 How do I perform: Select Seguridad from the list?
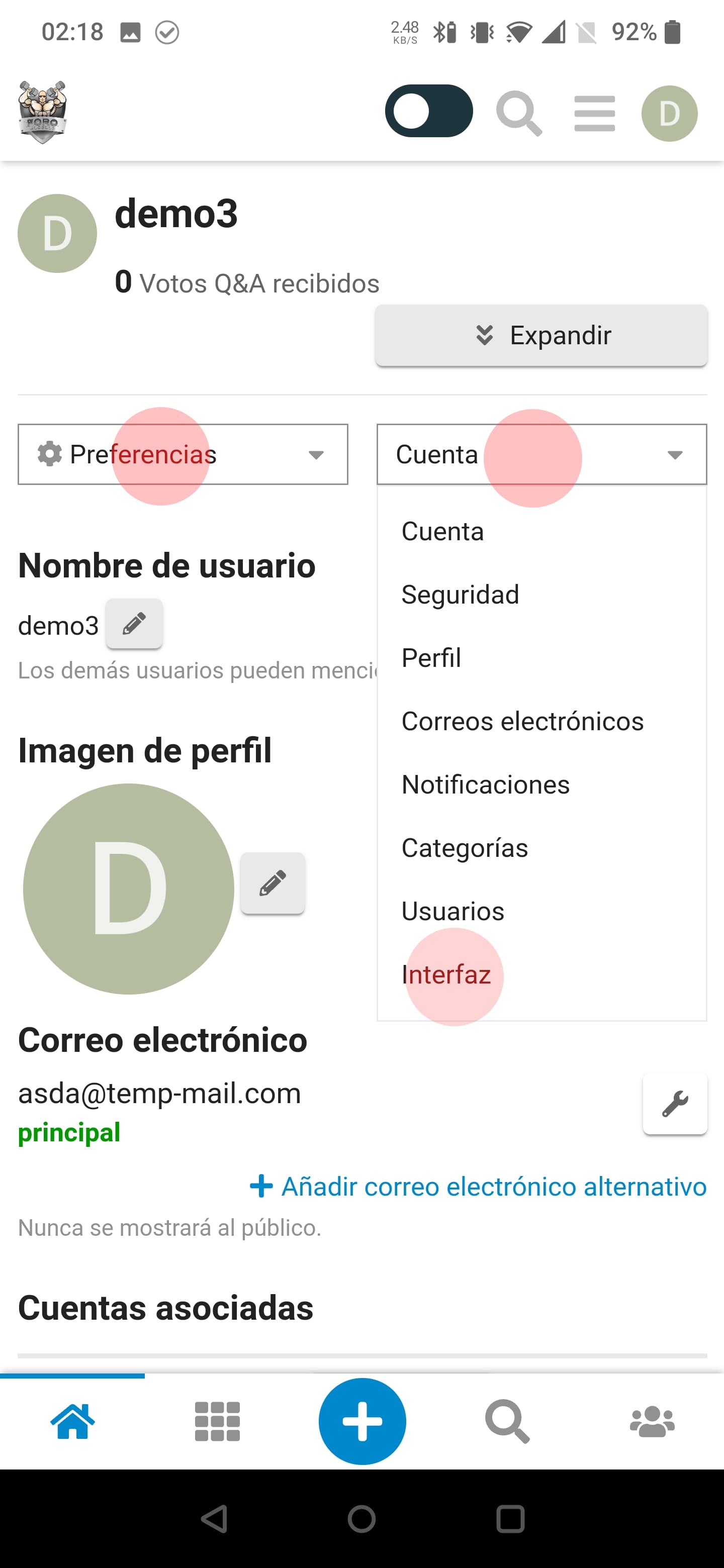pyautogui.click(x=461, y=595)
